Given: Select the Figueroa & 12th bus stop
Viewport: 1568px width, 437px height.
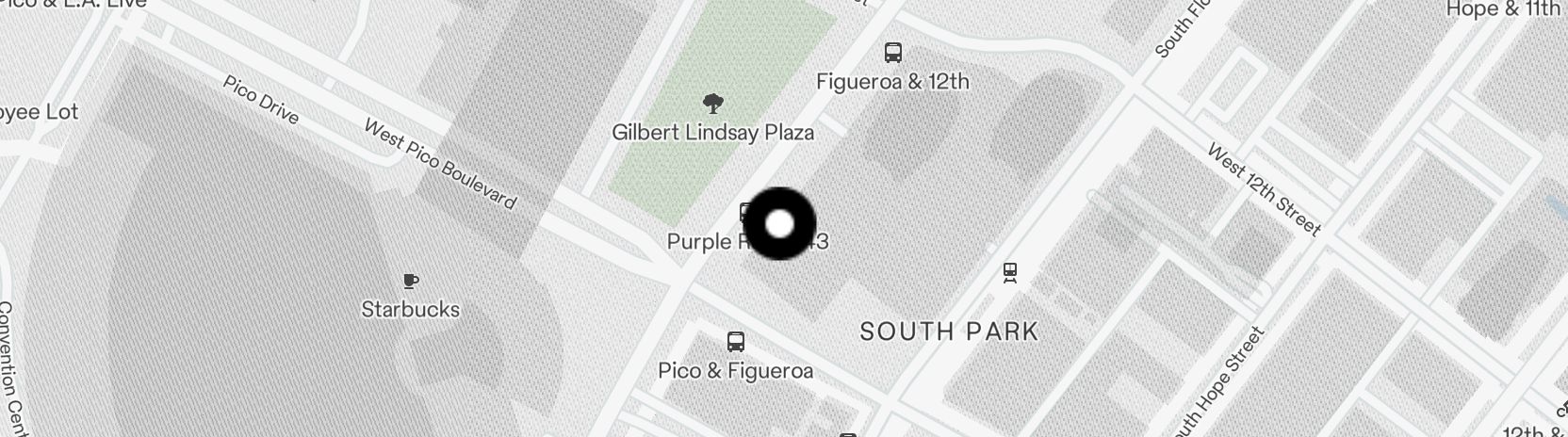Looking at the screenshot, I should click(892, 53).
